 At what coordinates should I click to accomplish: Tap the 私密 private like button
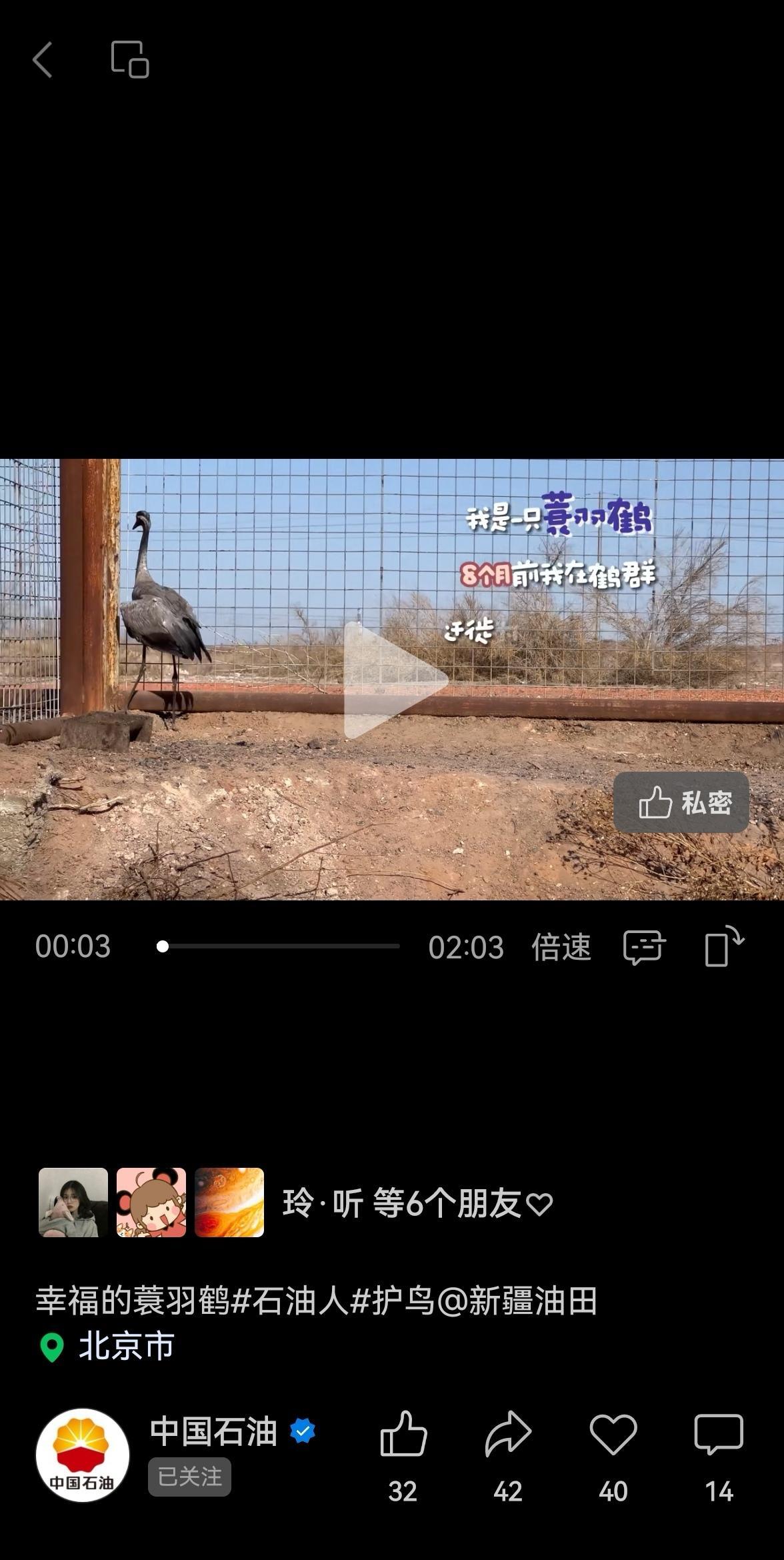[681, 802]
